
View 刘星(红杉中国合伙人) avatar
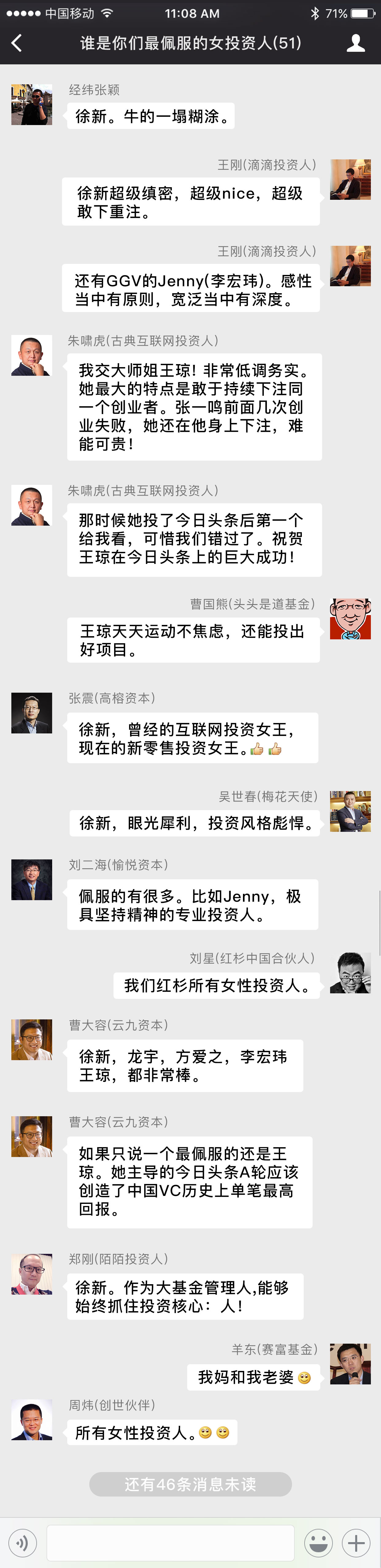click(x=350, y=973)
